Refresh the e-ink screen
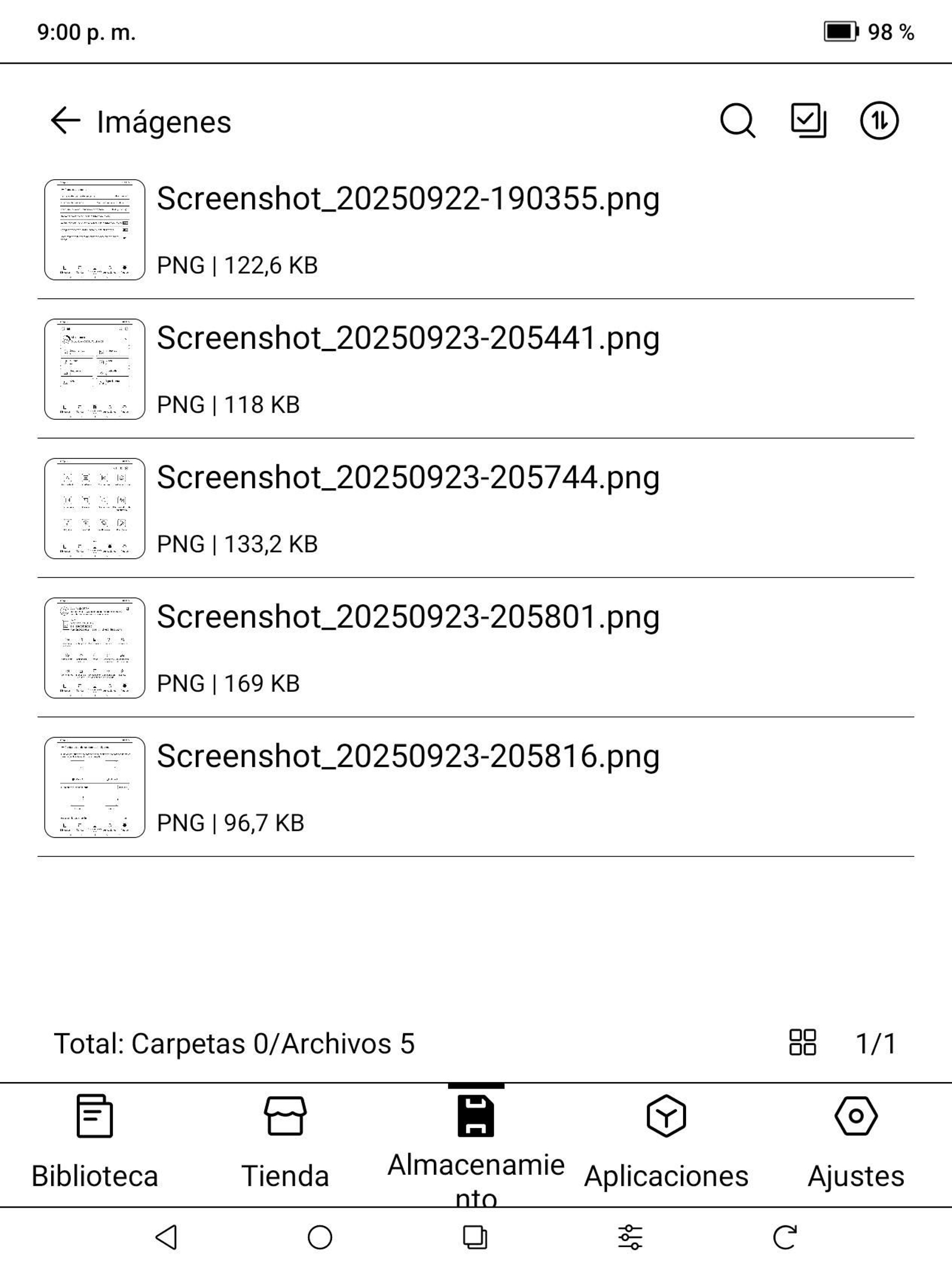Image resolution: width=952 pixels, height=1266 pixels. coord(784,1237)
